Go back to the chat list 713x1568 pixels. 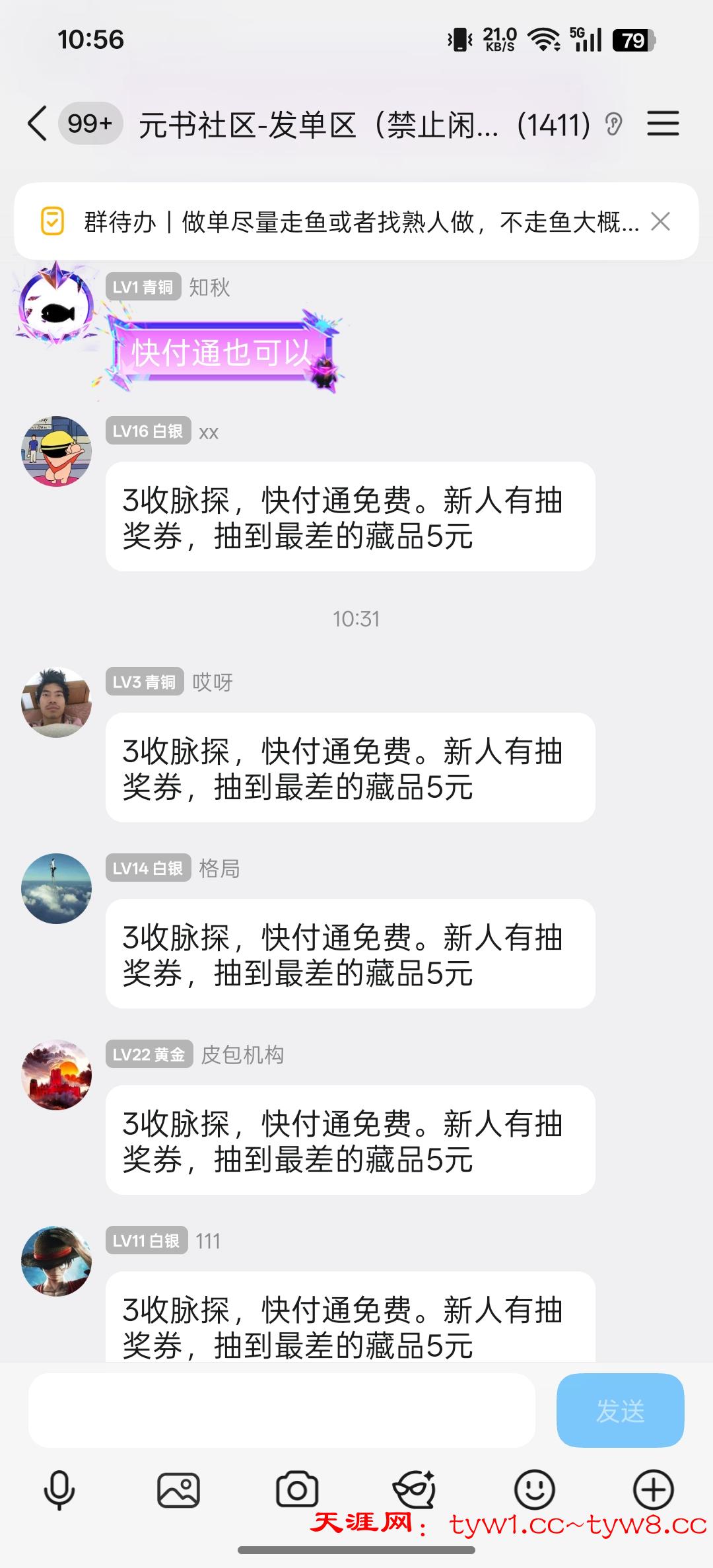[38, 124]
